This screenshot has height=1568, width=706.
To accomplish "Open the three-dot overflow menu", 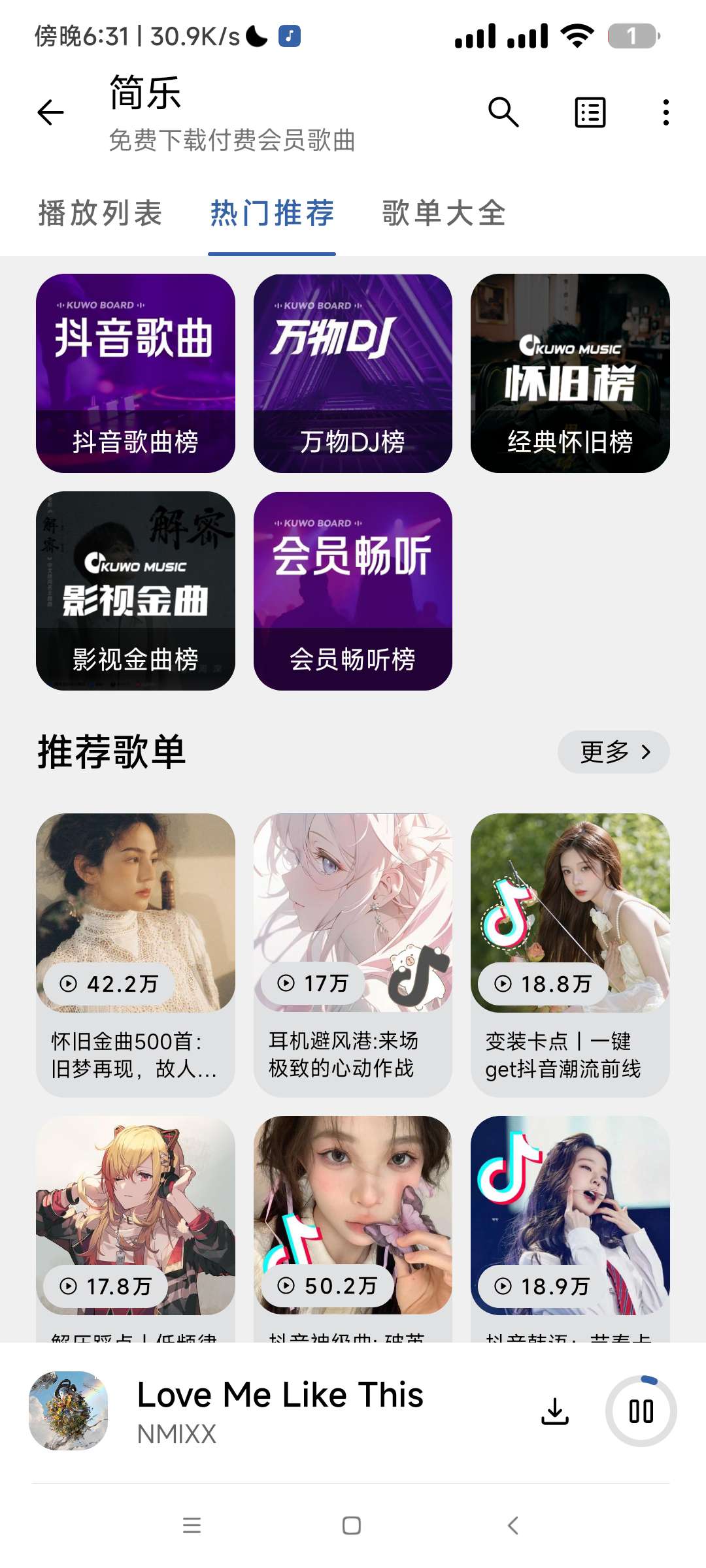I will [665, 112].
